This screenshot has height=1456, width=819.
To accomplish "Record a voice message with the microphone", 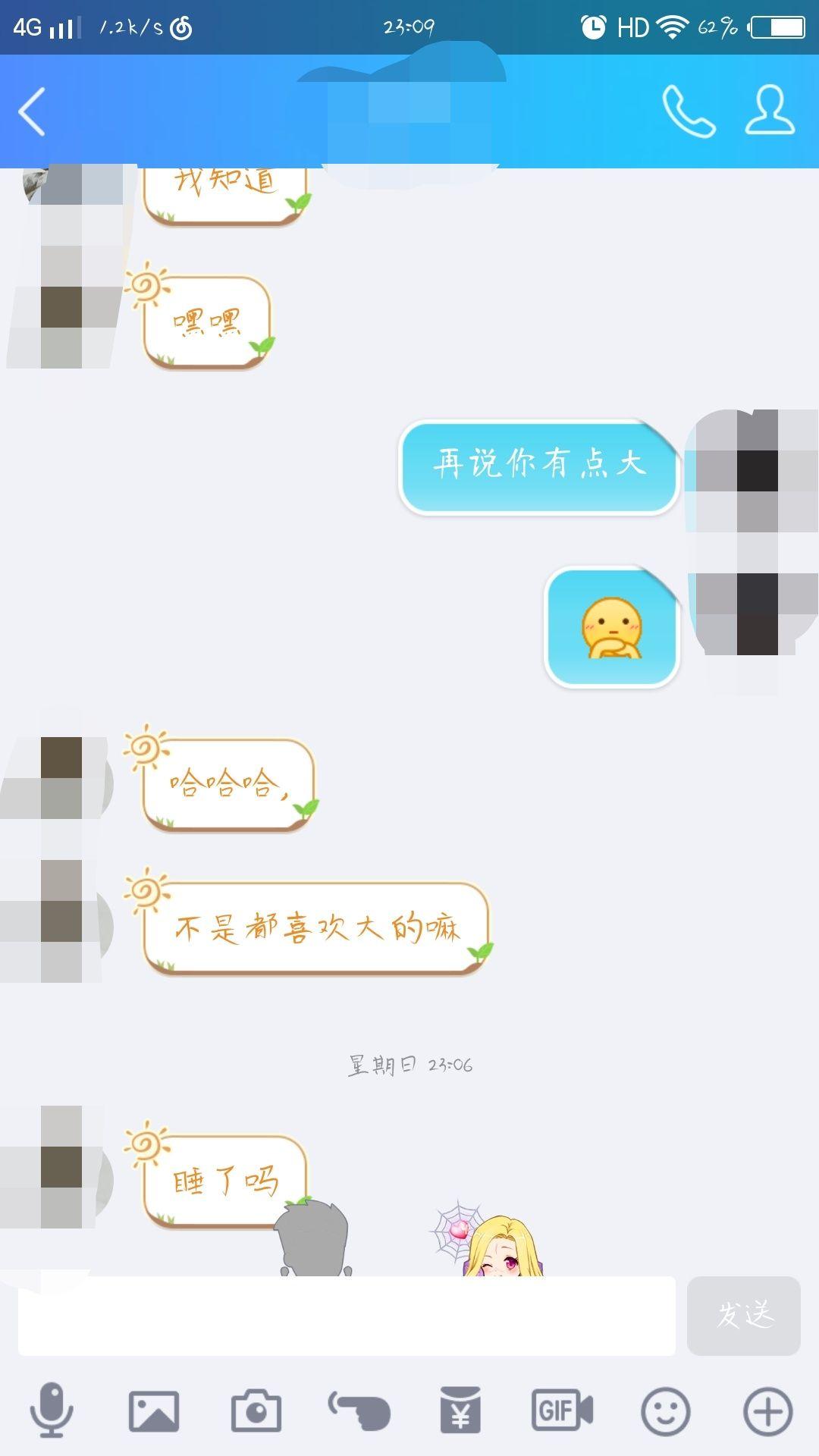I will 52,1410.
